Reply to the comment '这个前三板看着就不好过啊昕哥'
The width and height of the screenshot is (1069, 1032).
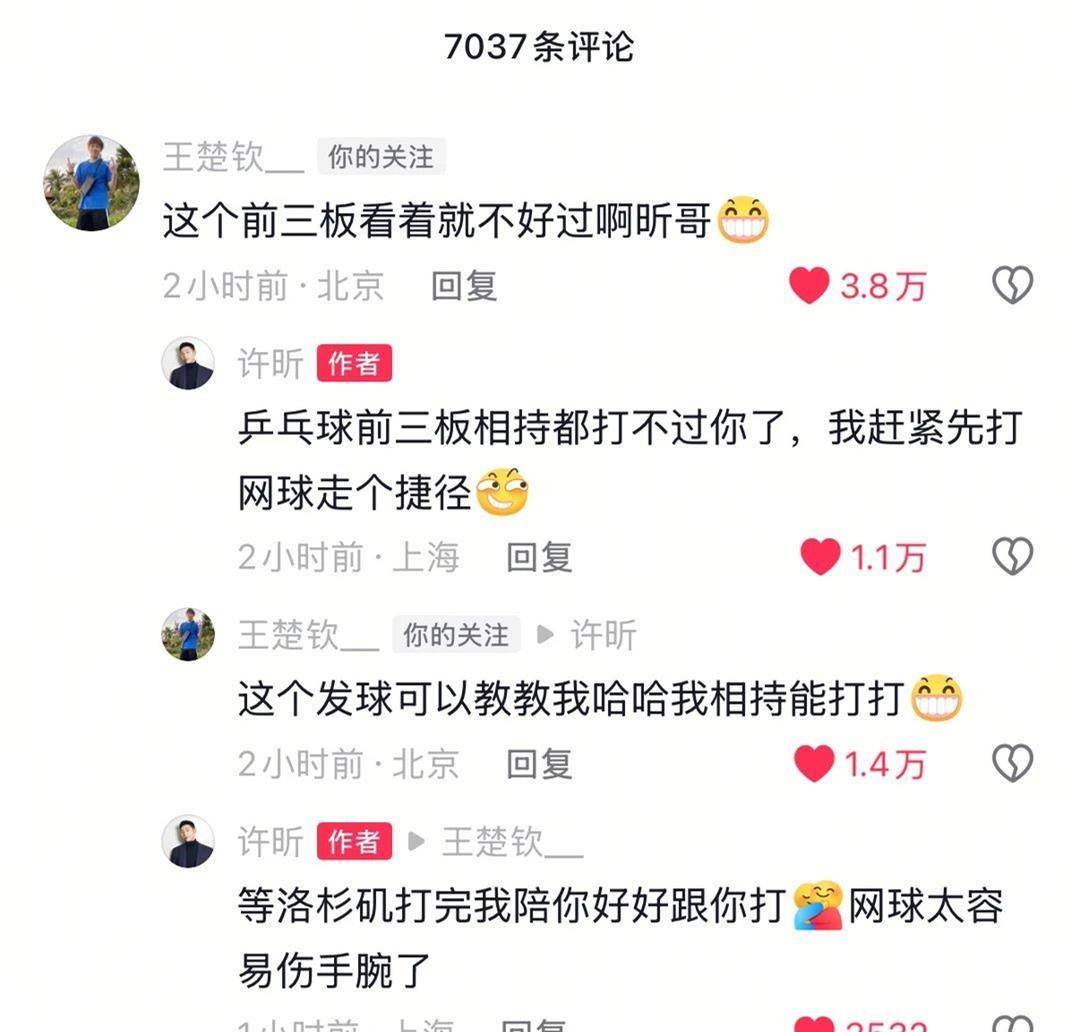464,286
